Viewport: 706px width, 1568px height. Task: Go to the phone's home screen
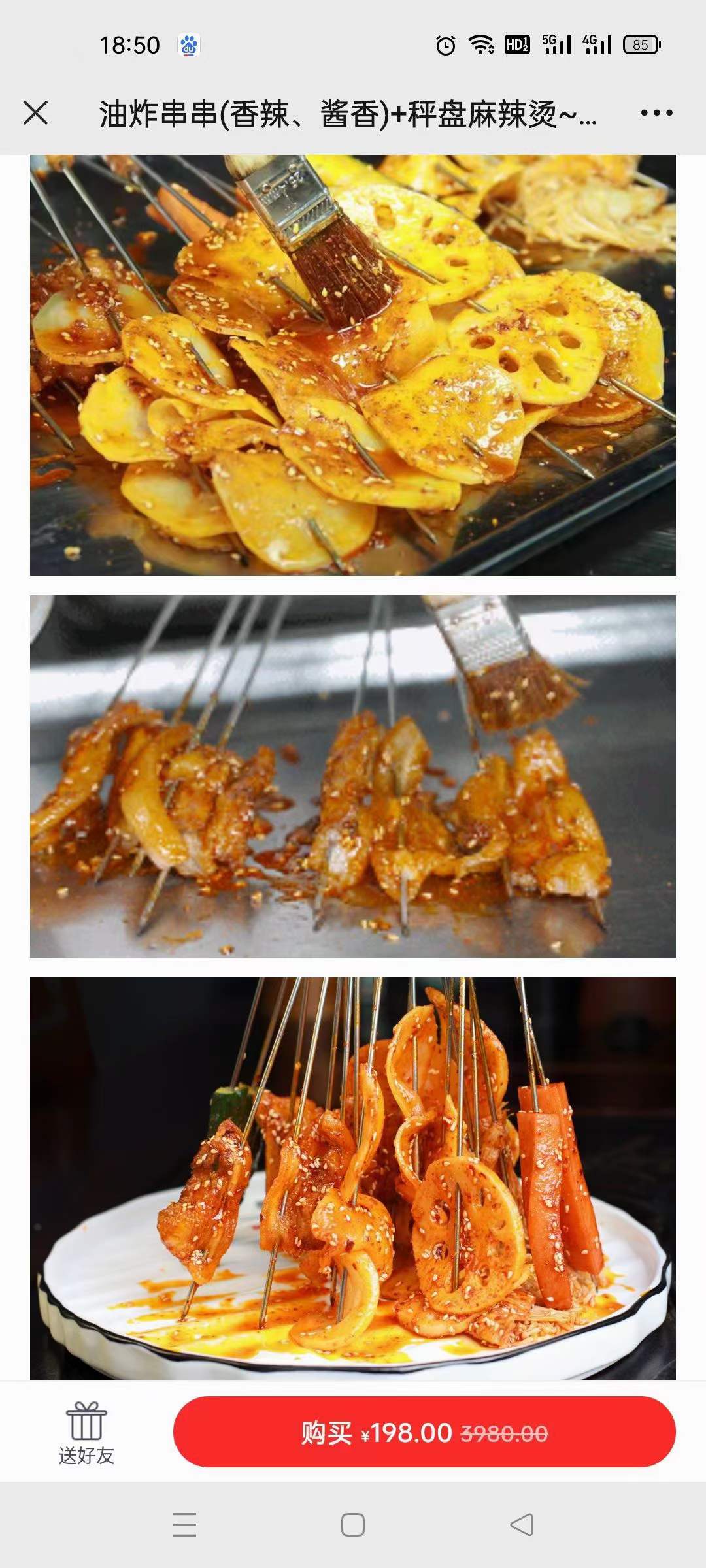click(353, 1525)
